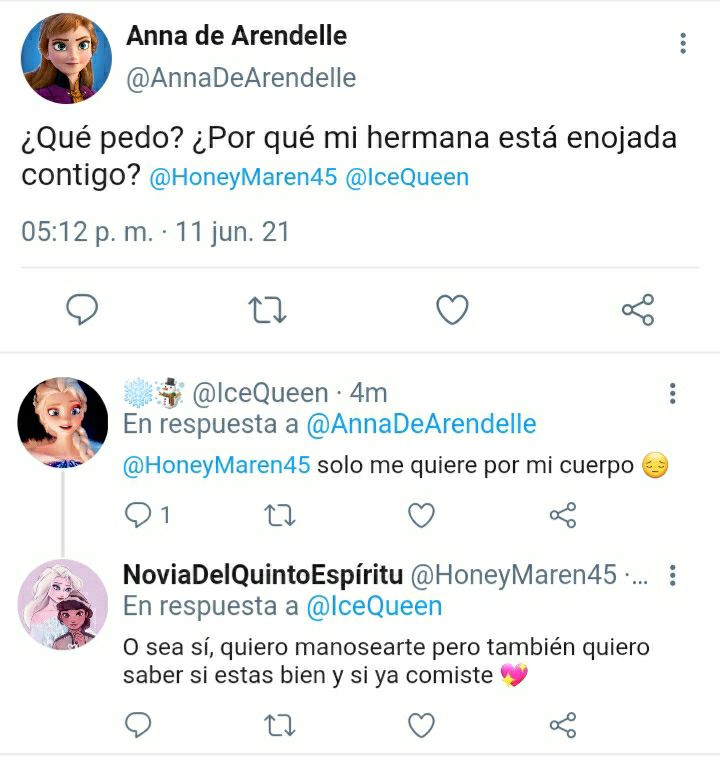Image resolution: width=720 pixels, height=757 pixels.
Task: Retweet Anna de Arendelle's tweet
Action: tap(267, 310)
